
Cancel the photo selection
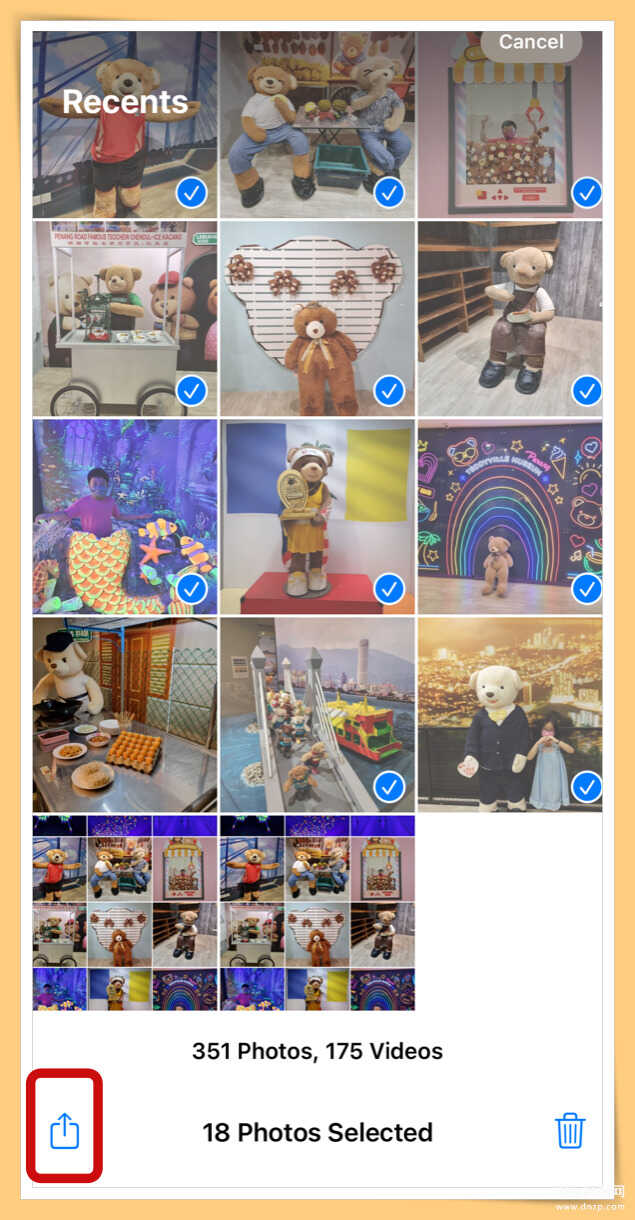click(x=531, y=42)
